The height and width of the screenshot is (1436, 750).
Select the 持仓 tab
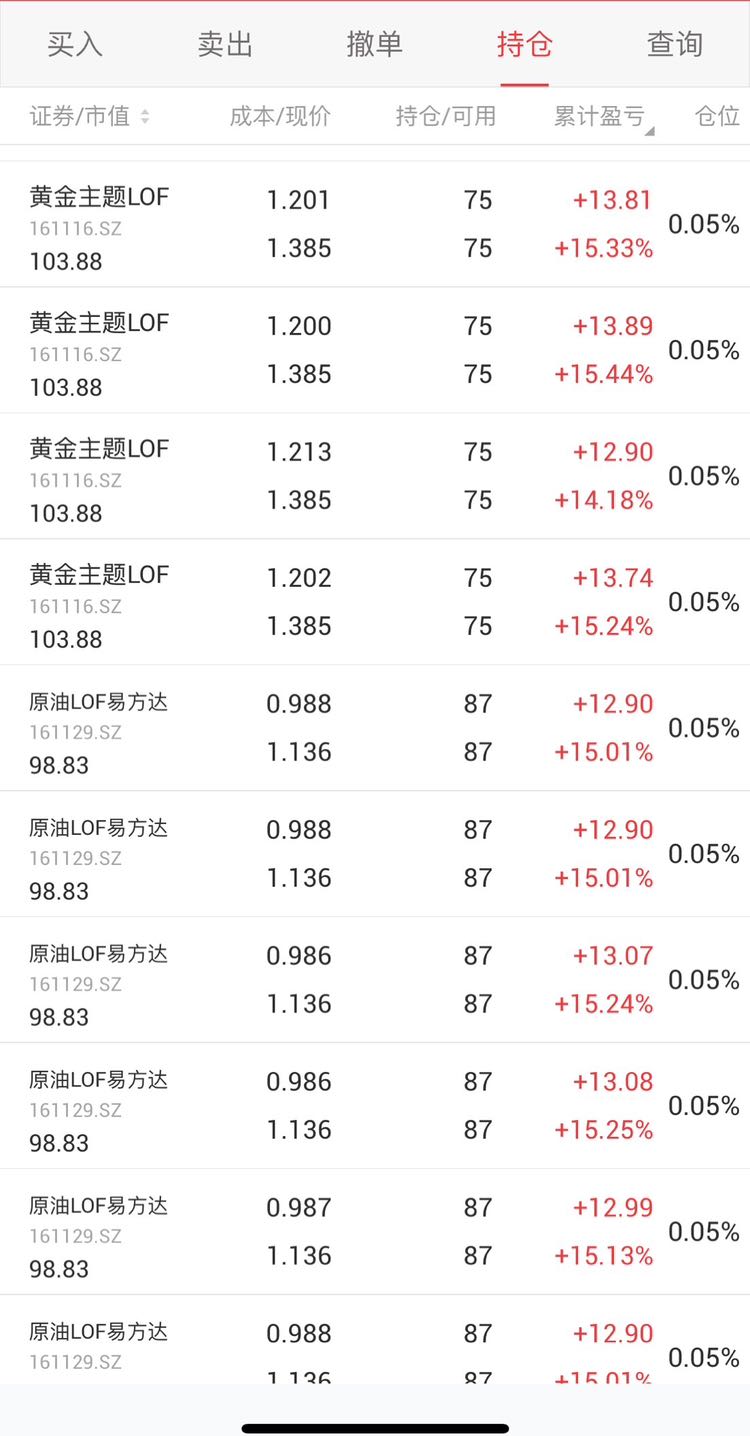click(525, 44)
